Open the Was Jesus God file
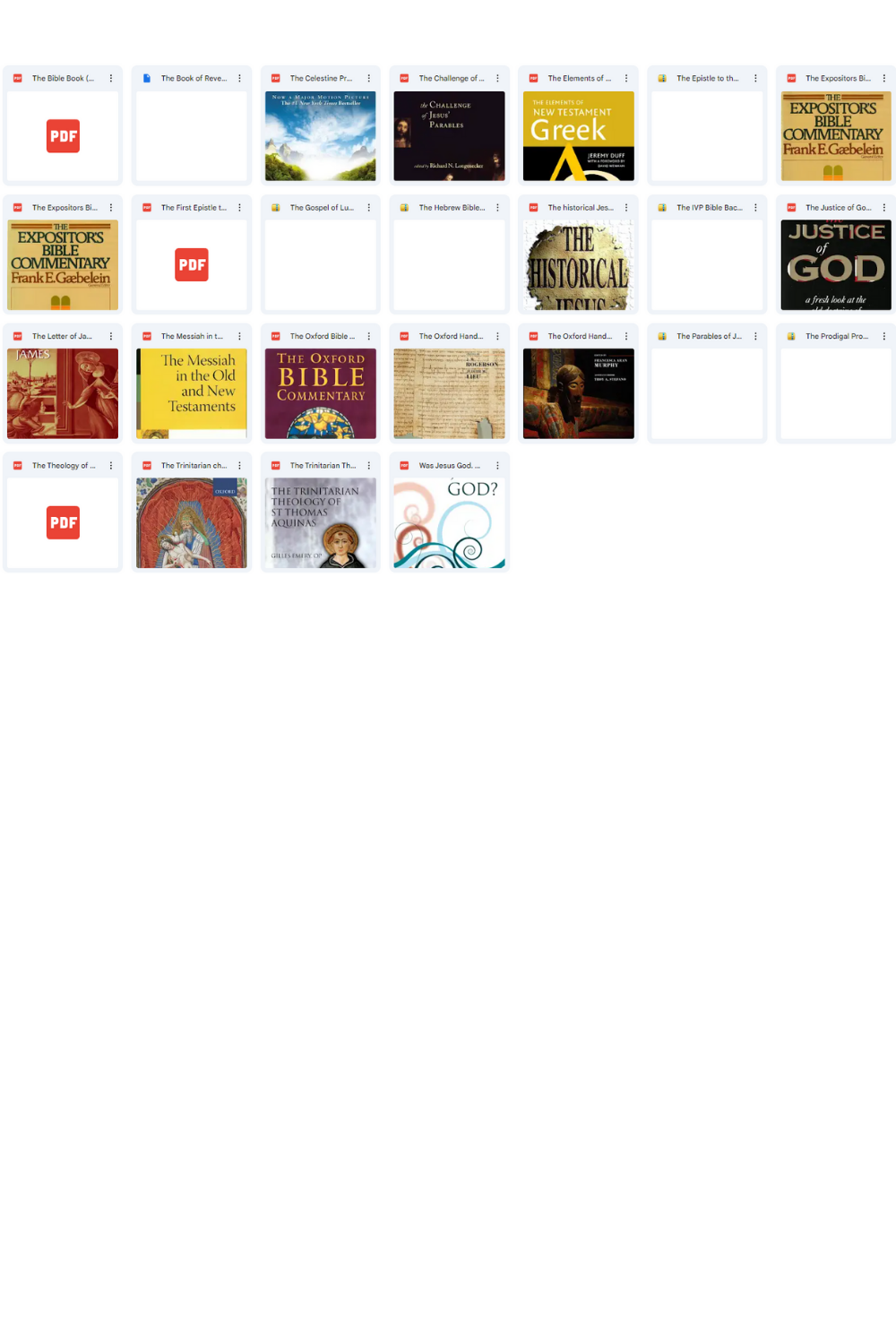The width and height of the screenshot is (896, 1344). 449,522
